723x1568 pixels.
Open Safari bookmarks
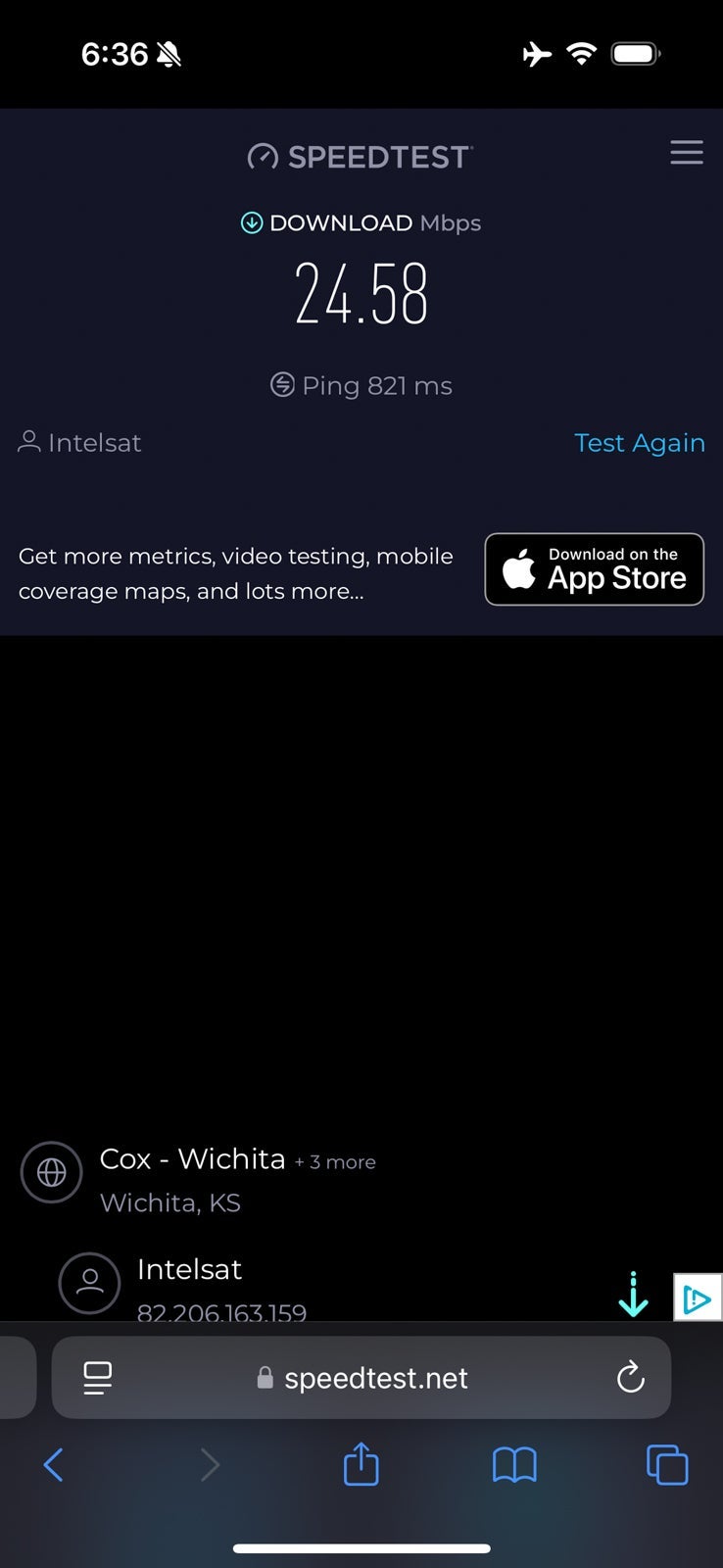514,1465
